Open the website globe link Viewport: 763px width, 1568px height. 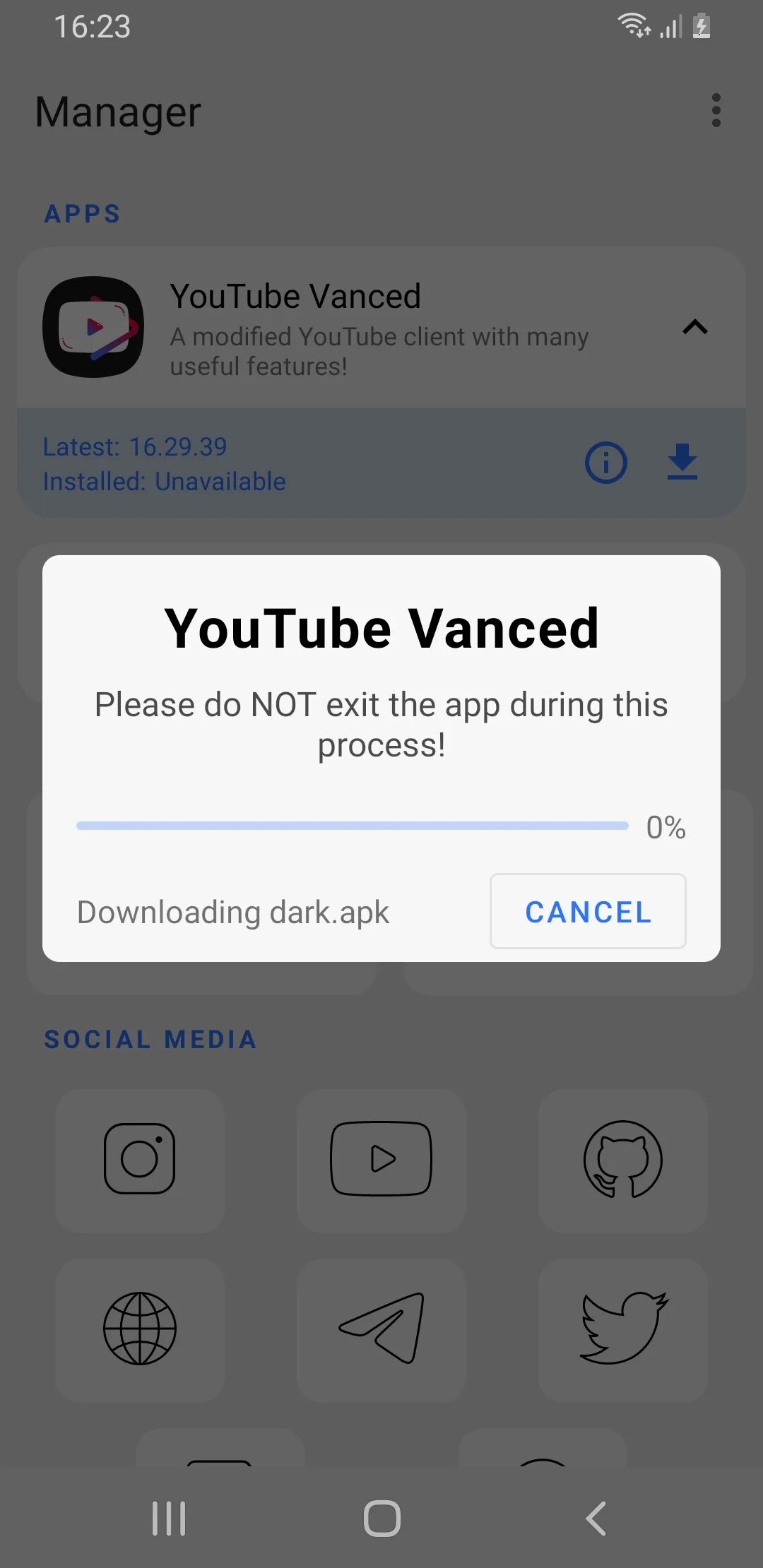pos(140,1330)
